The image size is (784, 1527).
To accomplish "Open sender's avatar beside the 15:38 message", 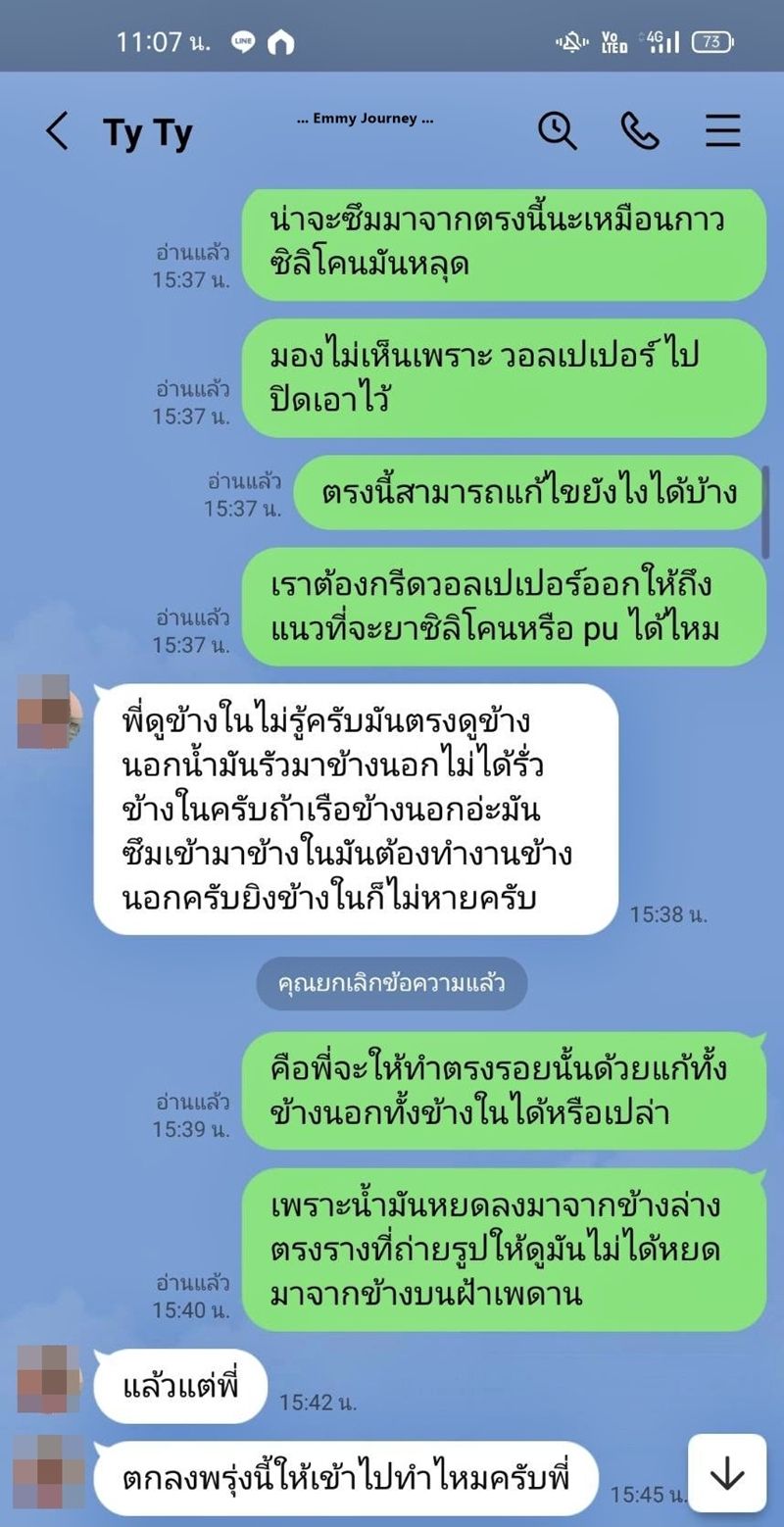I will coord(49,711).
